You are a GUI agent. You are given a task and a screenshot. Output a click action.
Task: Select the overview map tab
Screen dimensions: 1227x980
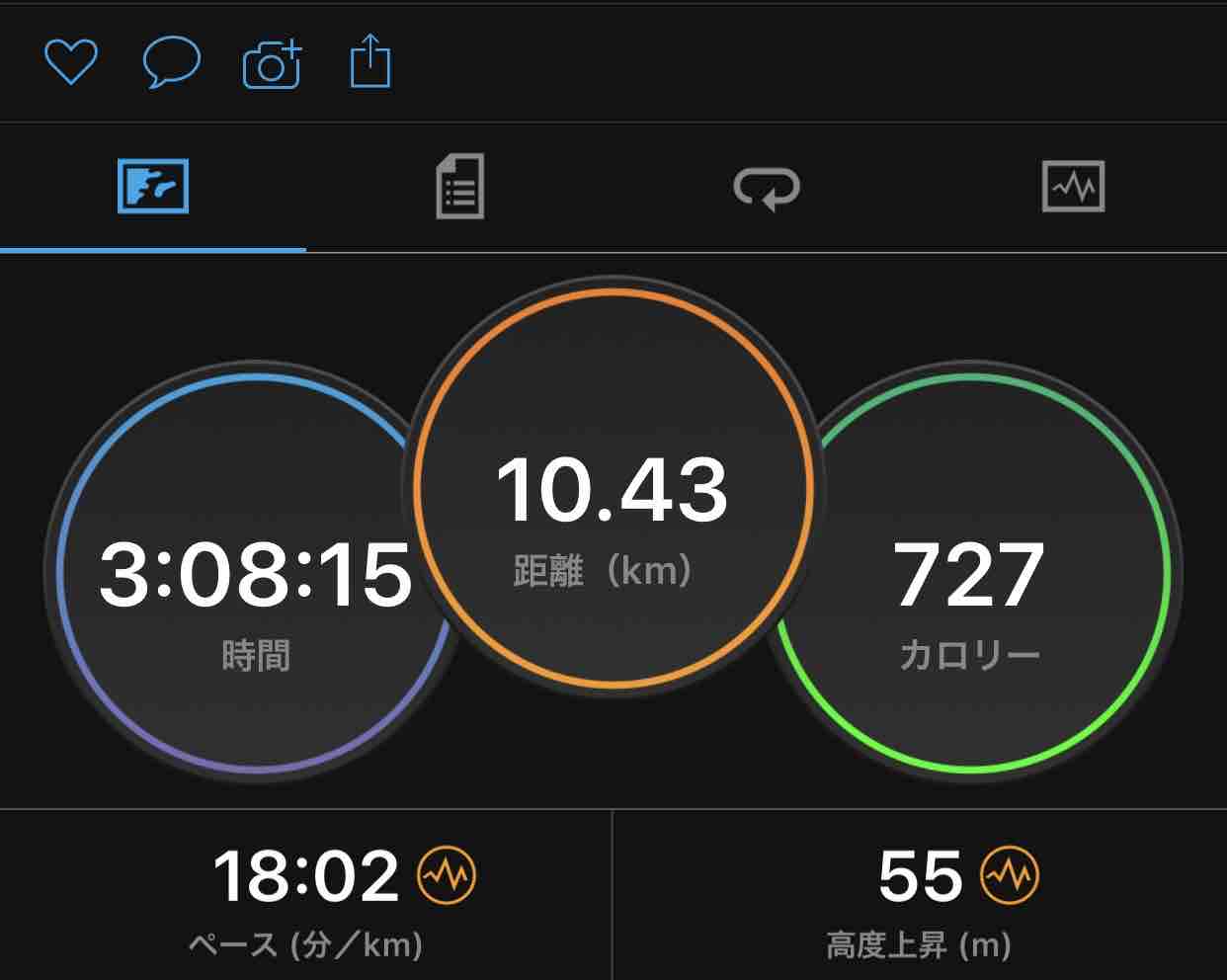tap(153, 186)
